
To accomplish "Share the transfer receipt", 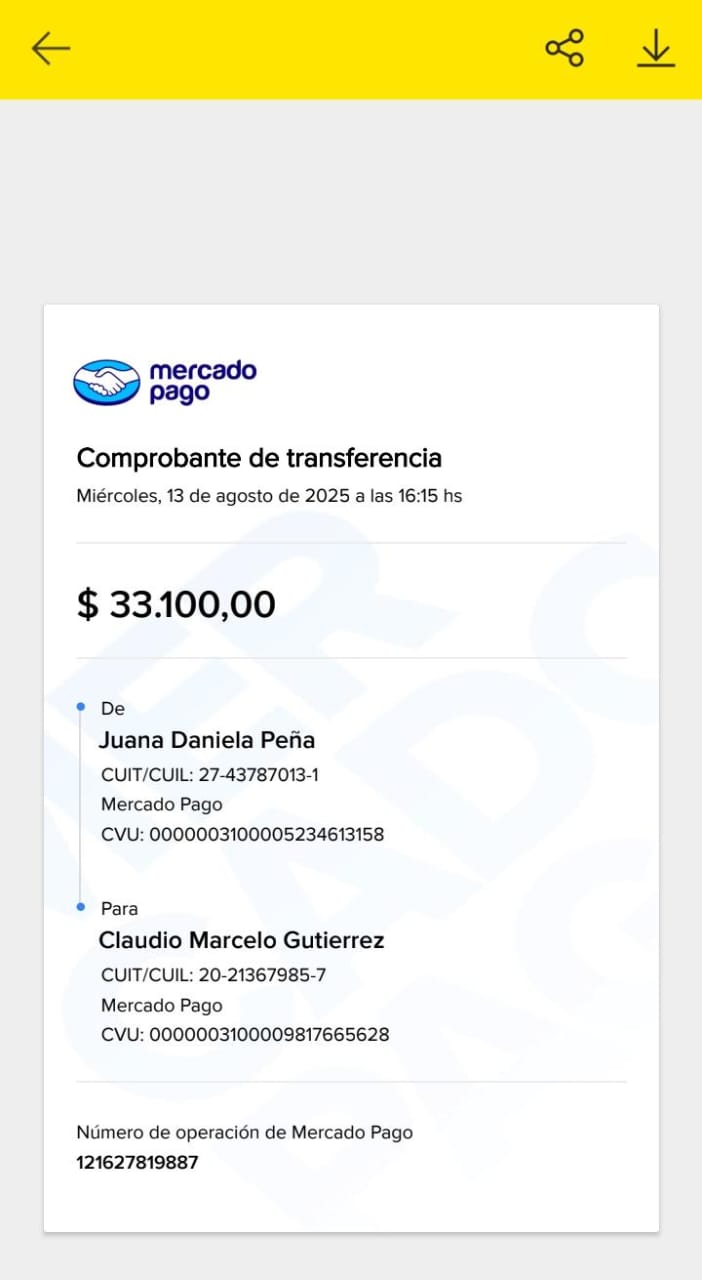I will click(564, 48).
